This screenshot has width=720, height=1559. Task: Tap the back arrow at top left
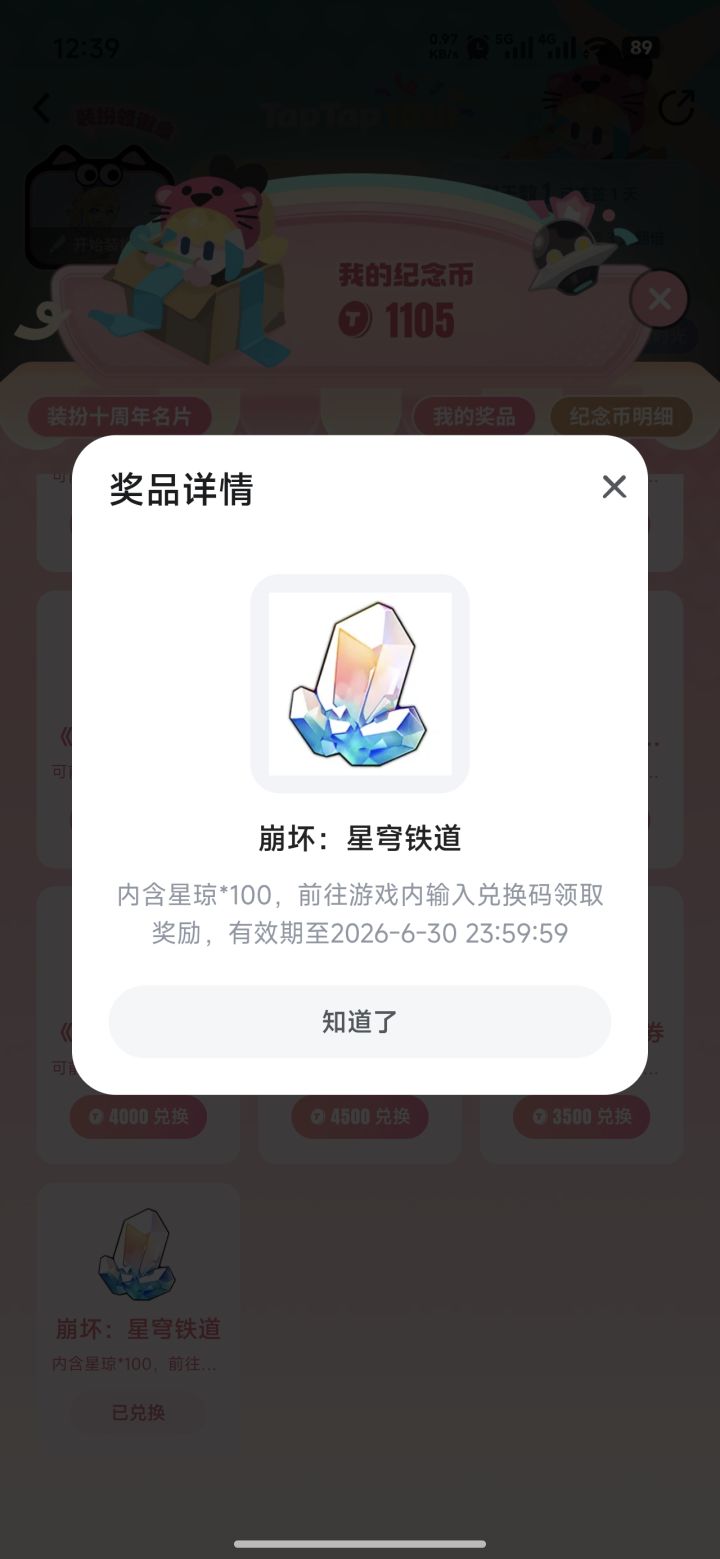tap(42, 108)
